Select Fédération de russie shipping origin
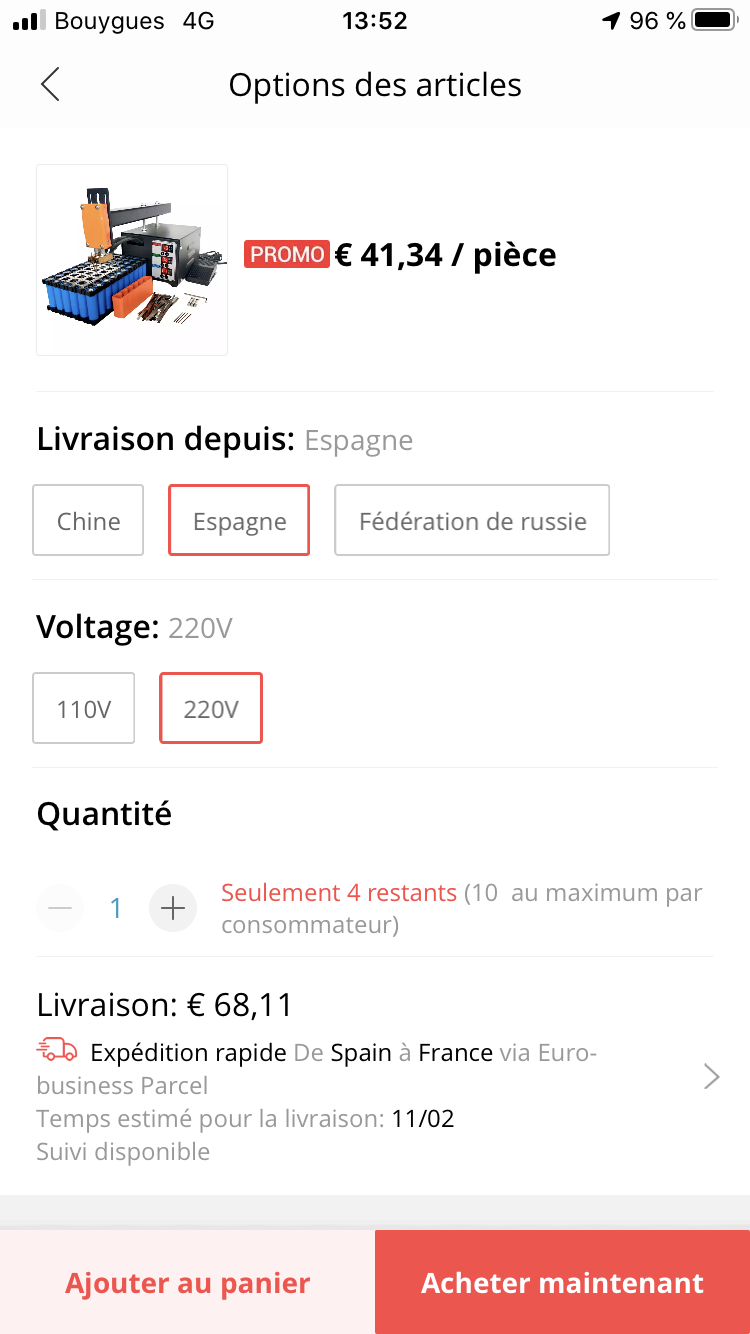This screenshot has width=750, height=1334. pos(472,520)
